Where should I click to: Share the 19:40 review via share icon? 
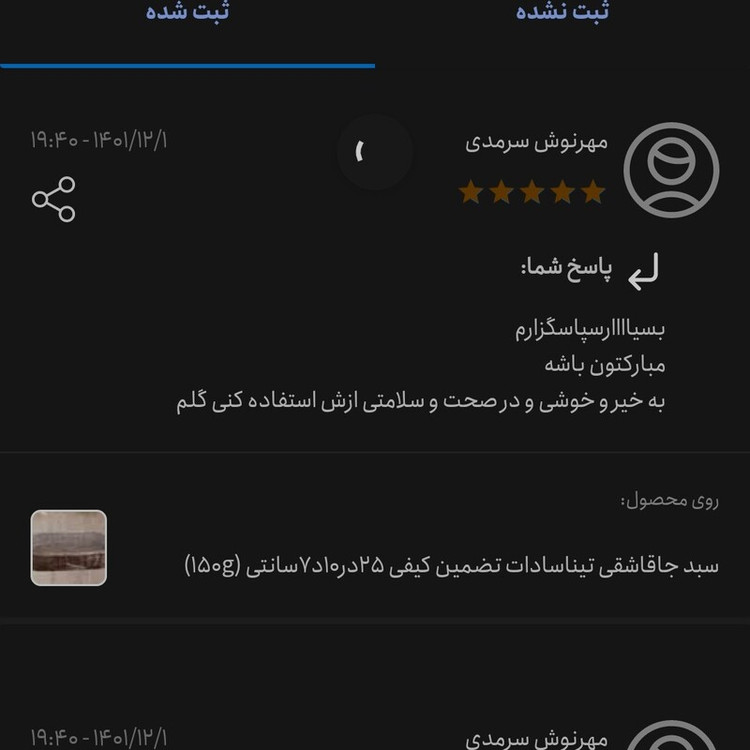click(54, 199)
